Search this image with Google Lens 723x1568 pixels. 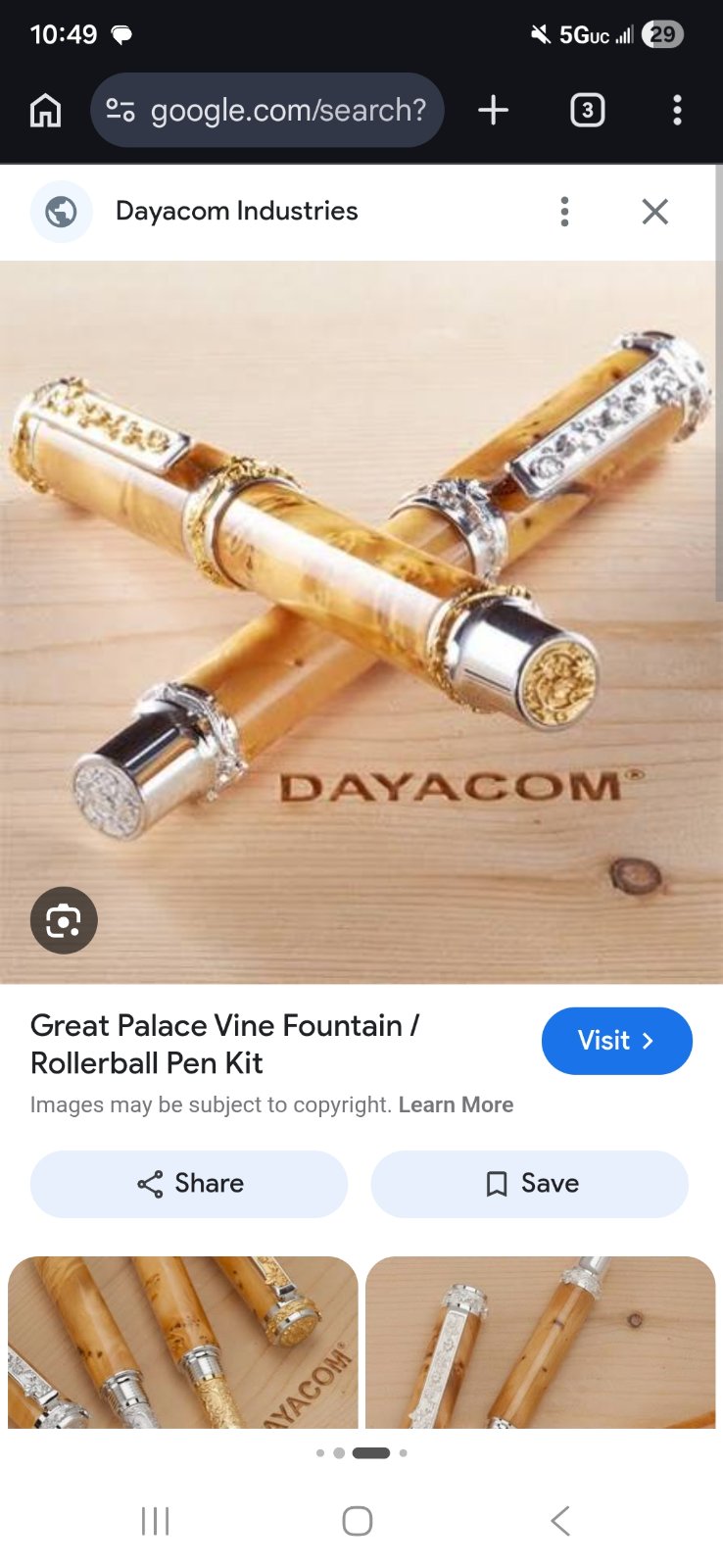(64, 920)
